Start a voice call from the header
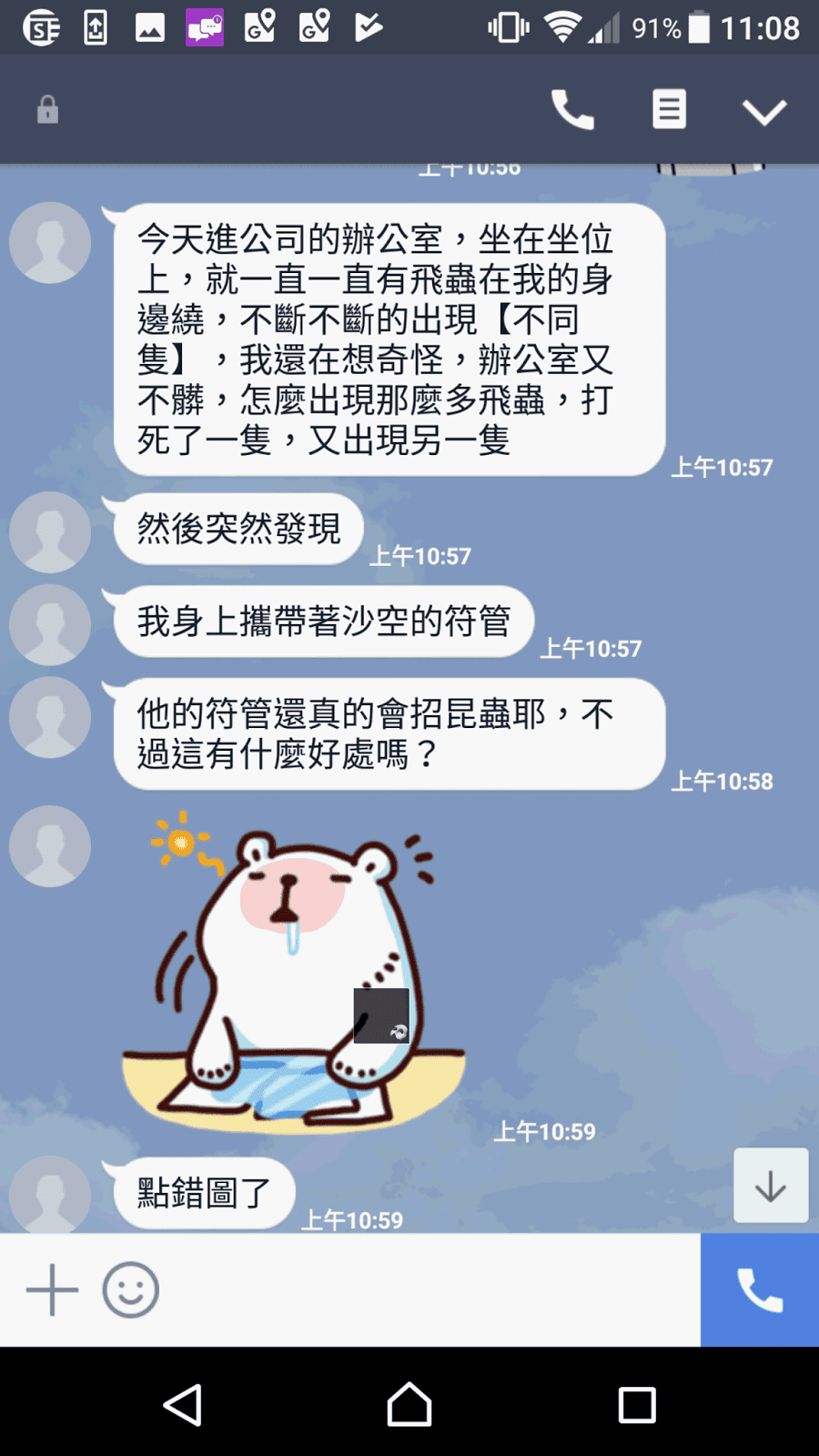This screenshot has width=819, height=1456. pos(572,110)
